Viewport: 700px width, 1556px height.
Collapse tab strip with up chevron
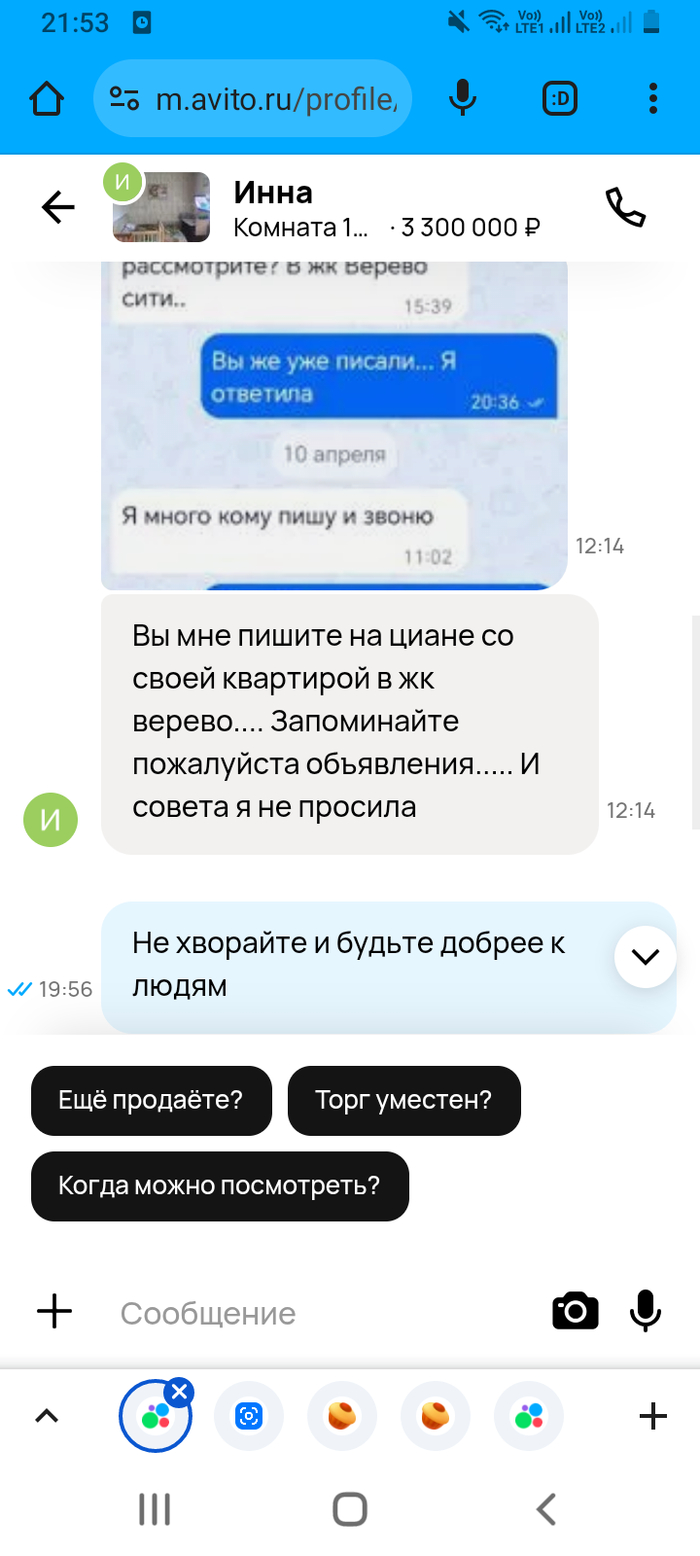click(47, 1415)
